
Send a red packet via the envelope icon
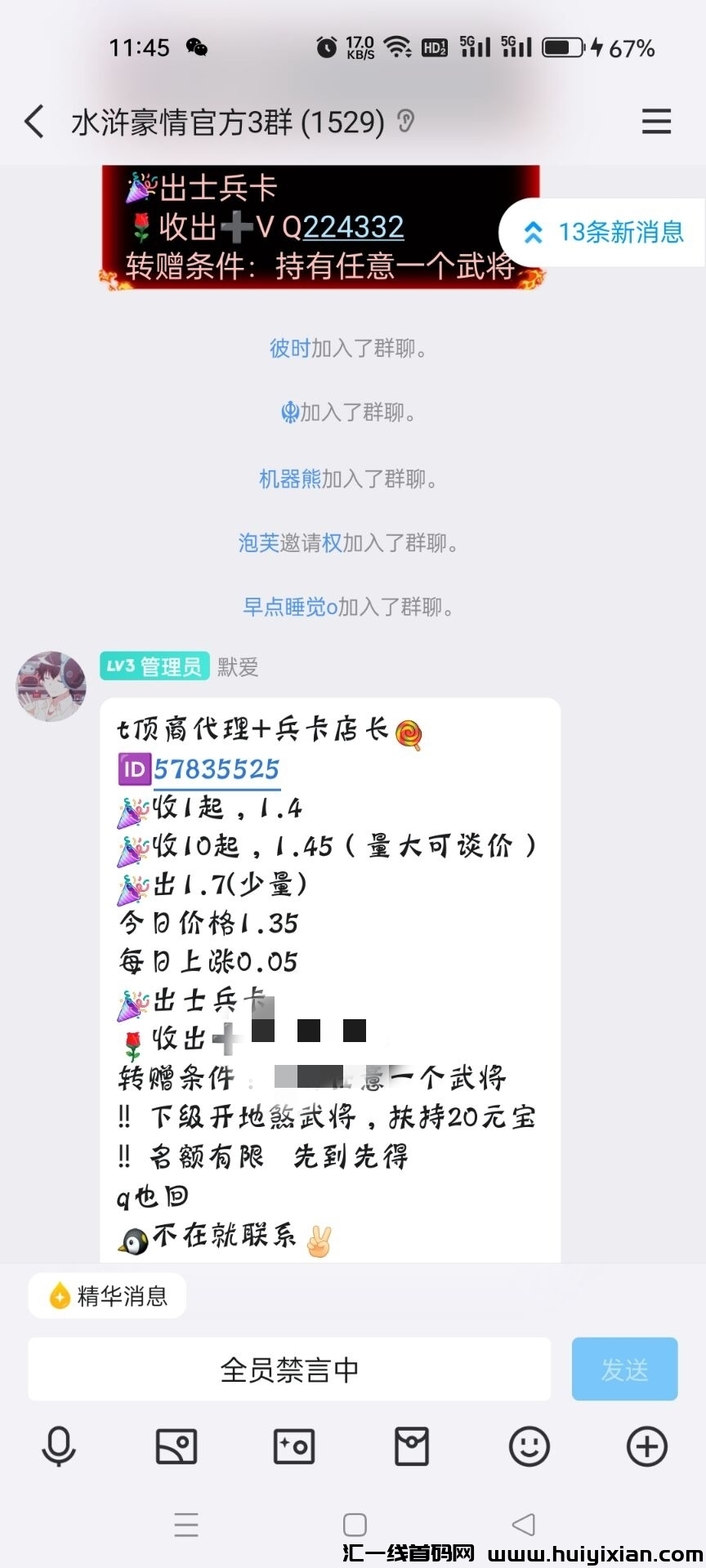411,1445
